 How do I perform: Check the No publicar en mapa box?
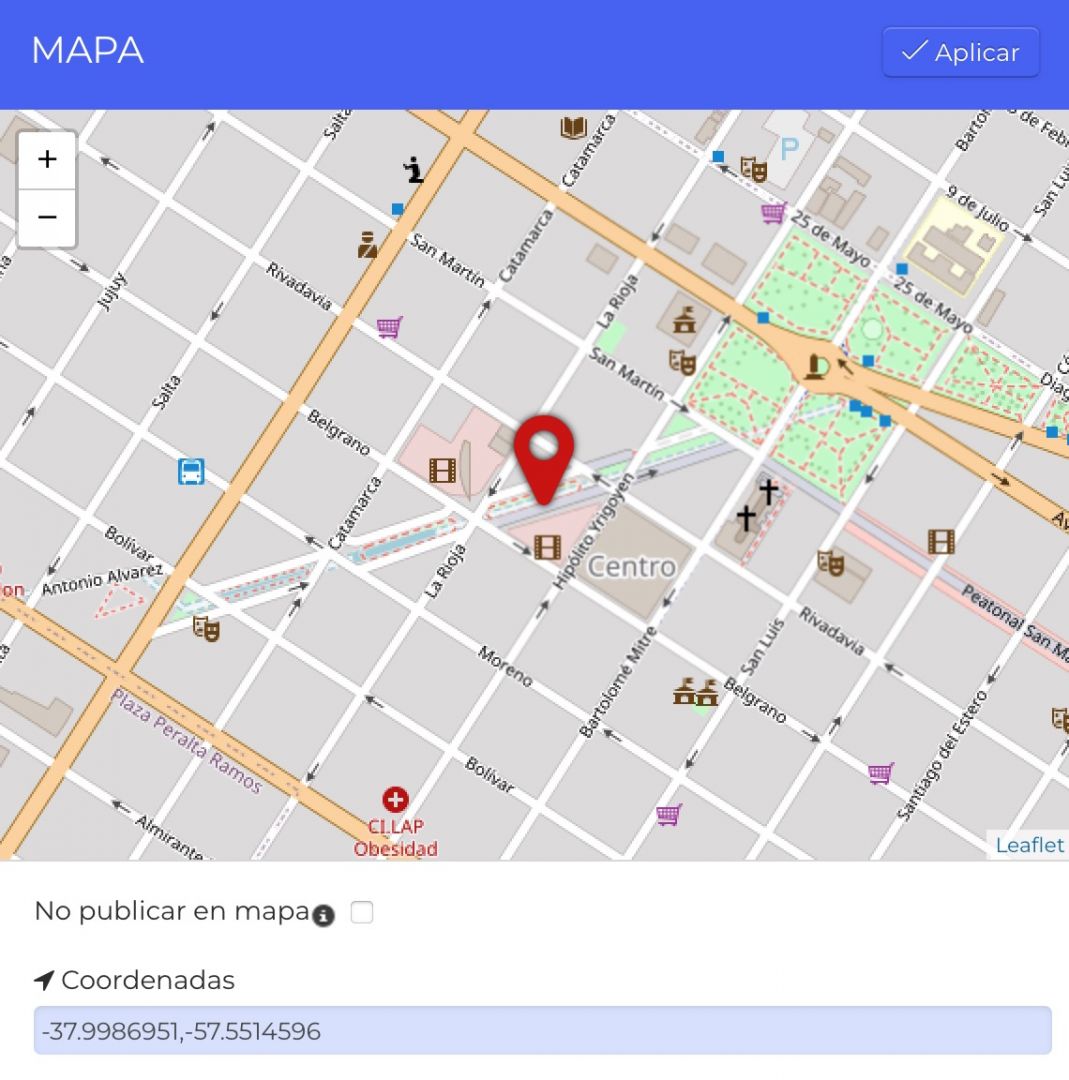[x=362, y=912]
